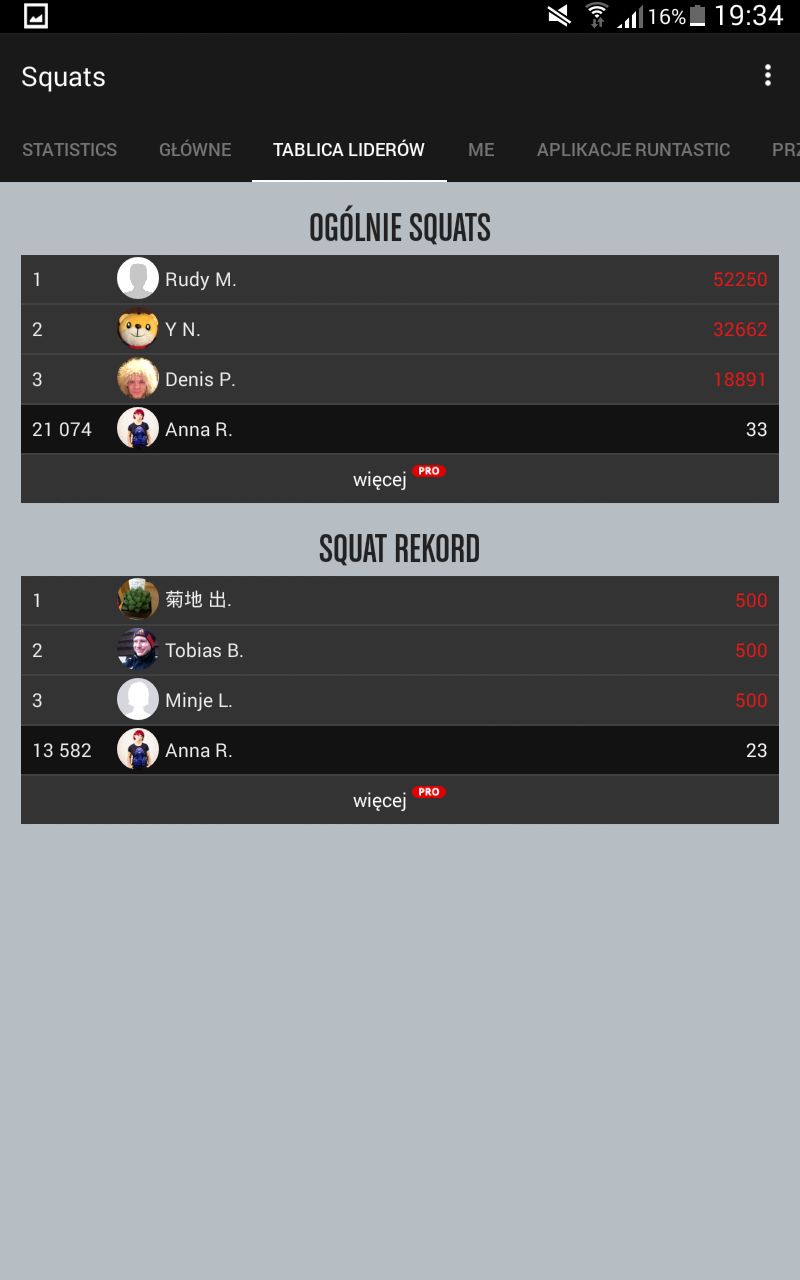Switch to the Główne tab
This screenshot has height=1280, width=800.
coord(195,150)
